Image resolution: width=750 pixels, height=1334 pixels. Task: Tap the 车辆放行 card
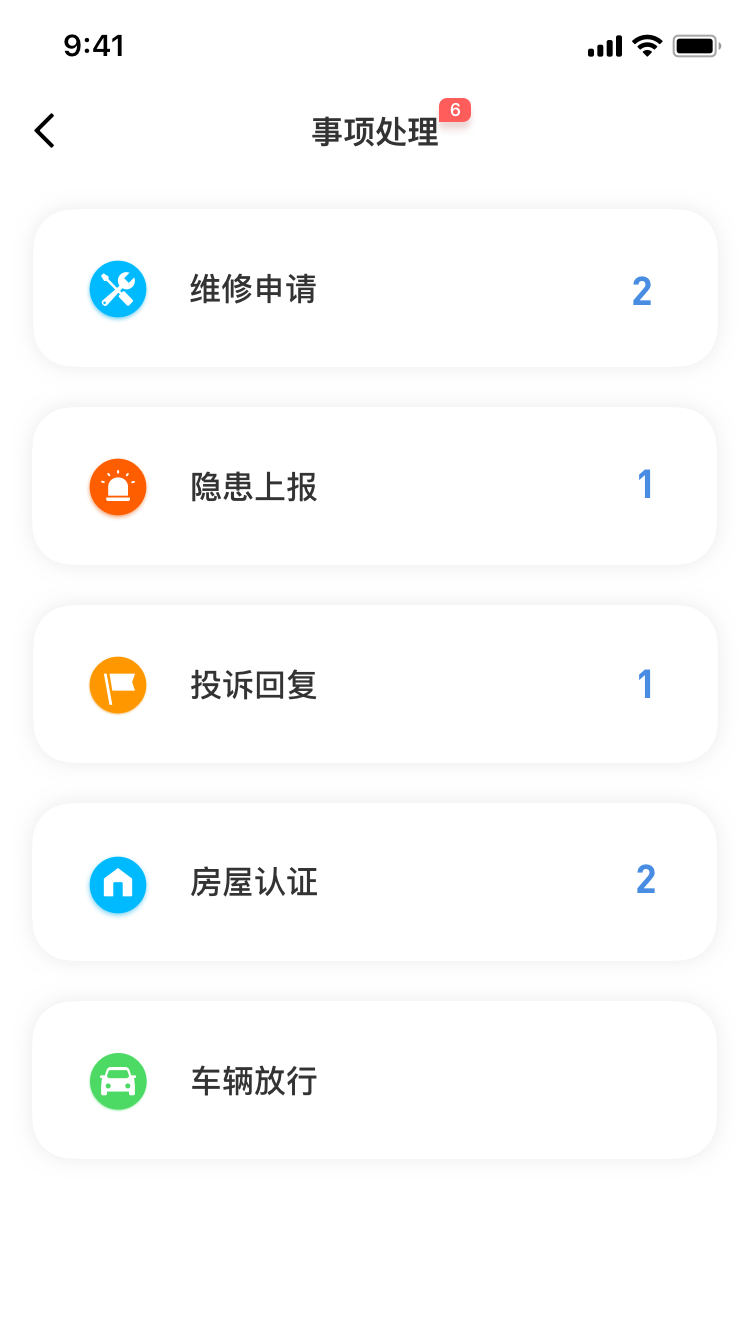(375, 1080)
